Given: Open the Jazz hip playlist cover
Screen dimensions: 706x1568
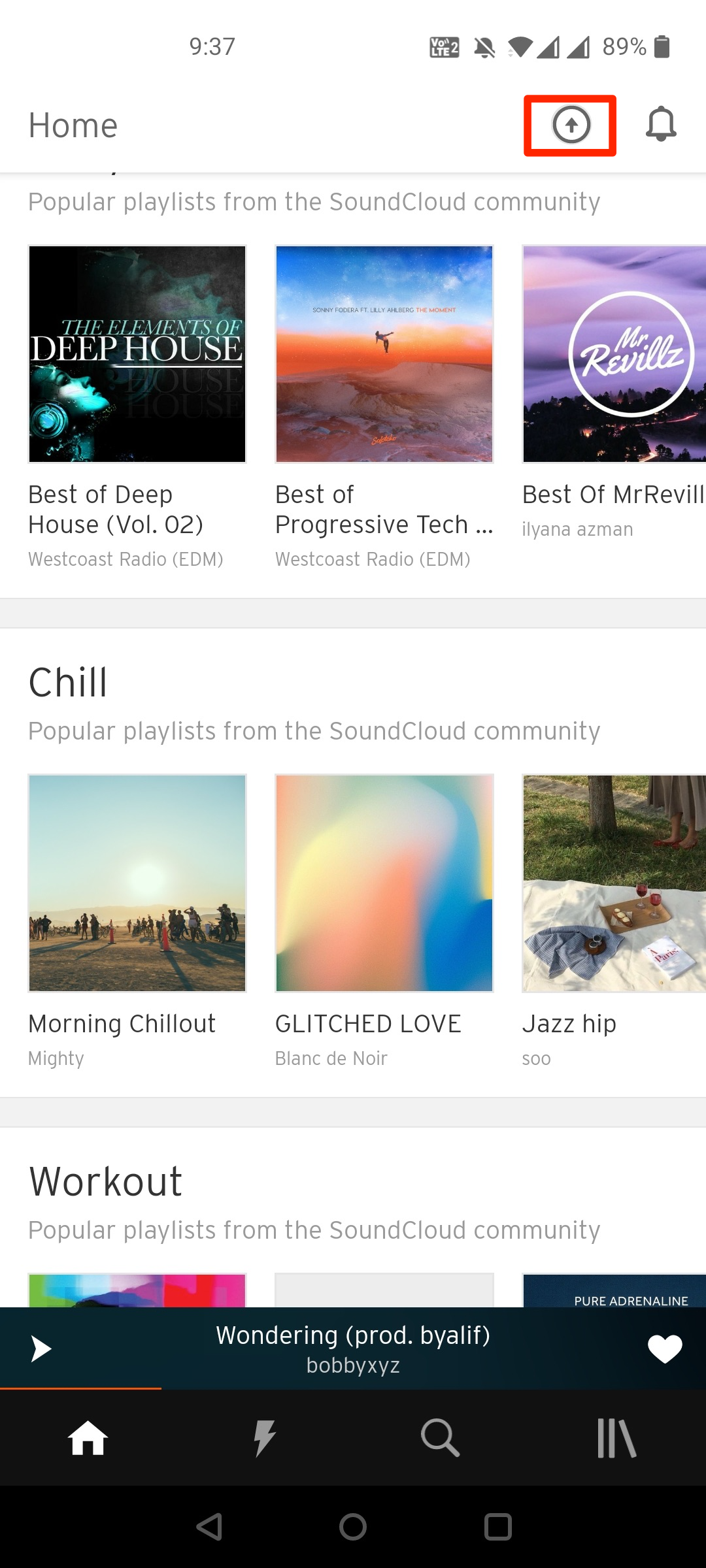Looking at the screenshot, I should click(x=613, y=882).
